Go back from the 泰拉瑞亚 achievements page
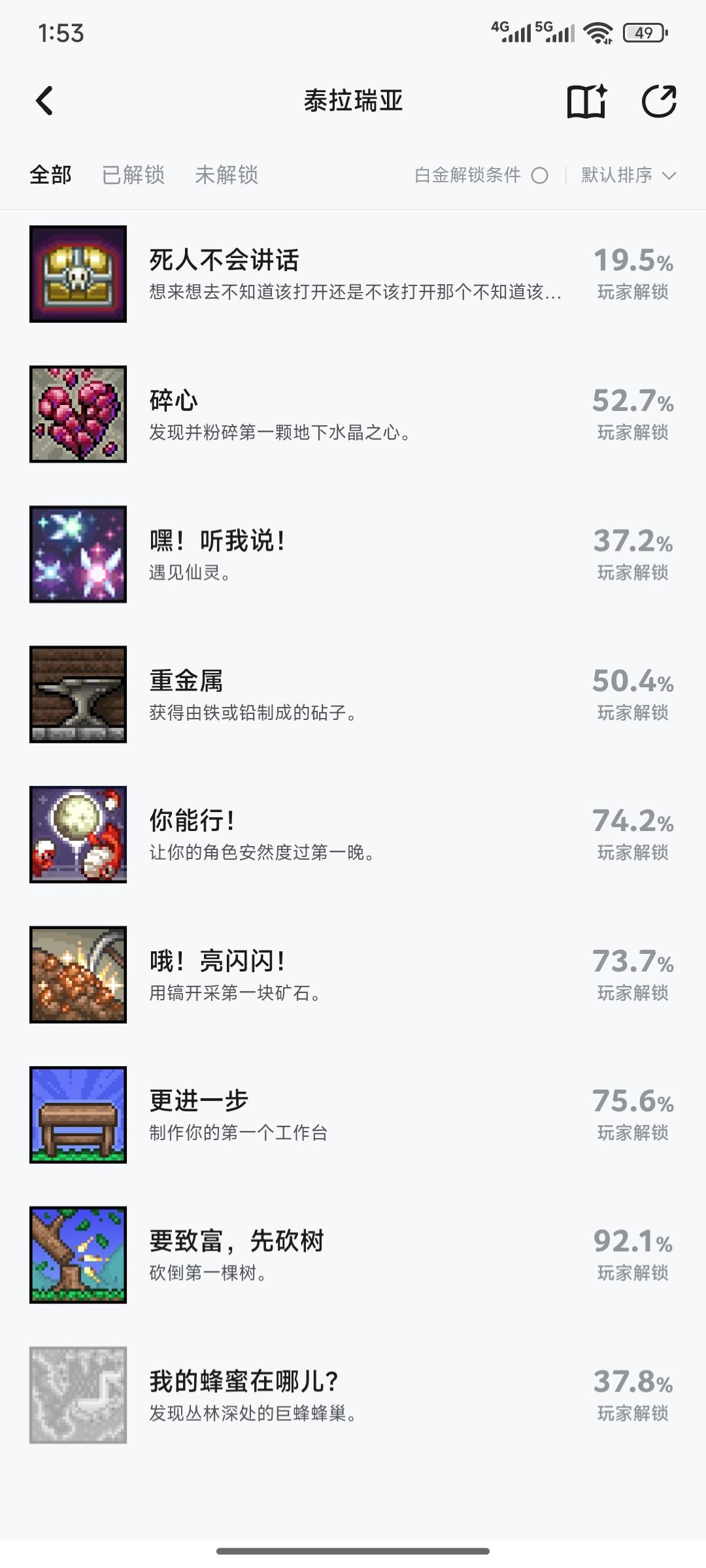 tap(44, 101)
